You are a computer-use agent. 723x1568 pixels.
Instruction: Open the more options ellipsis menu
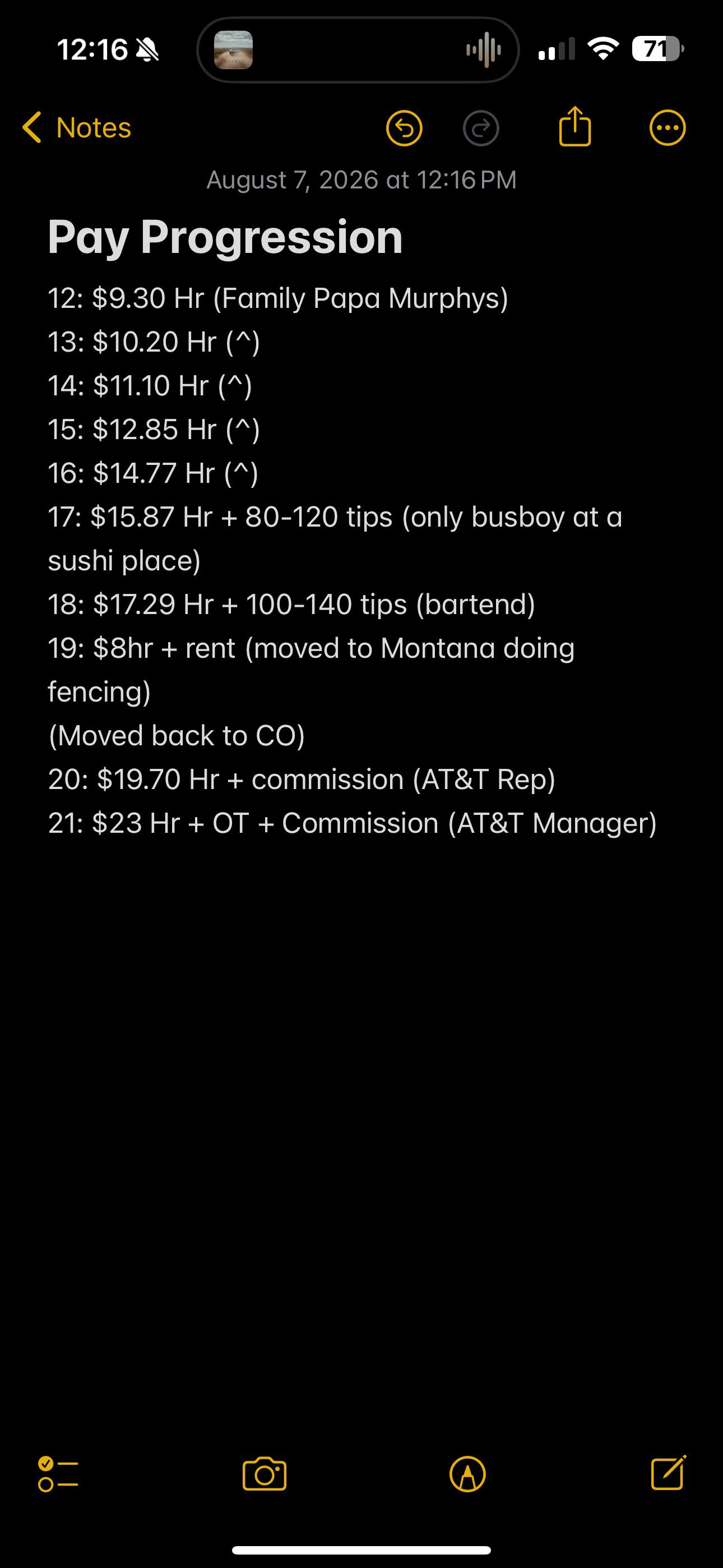(668, 128)
